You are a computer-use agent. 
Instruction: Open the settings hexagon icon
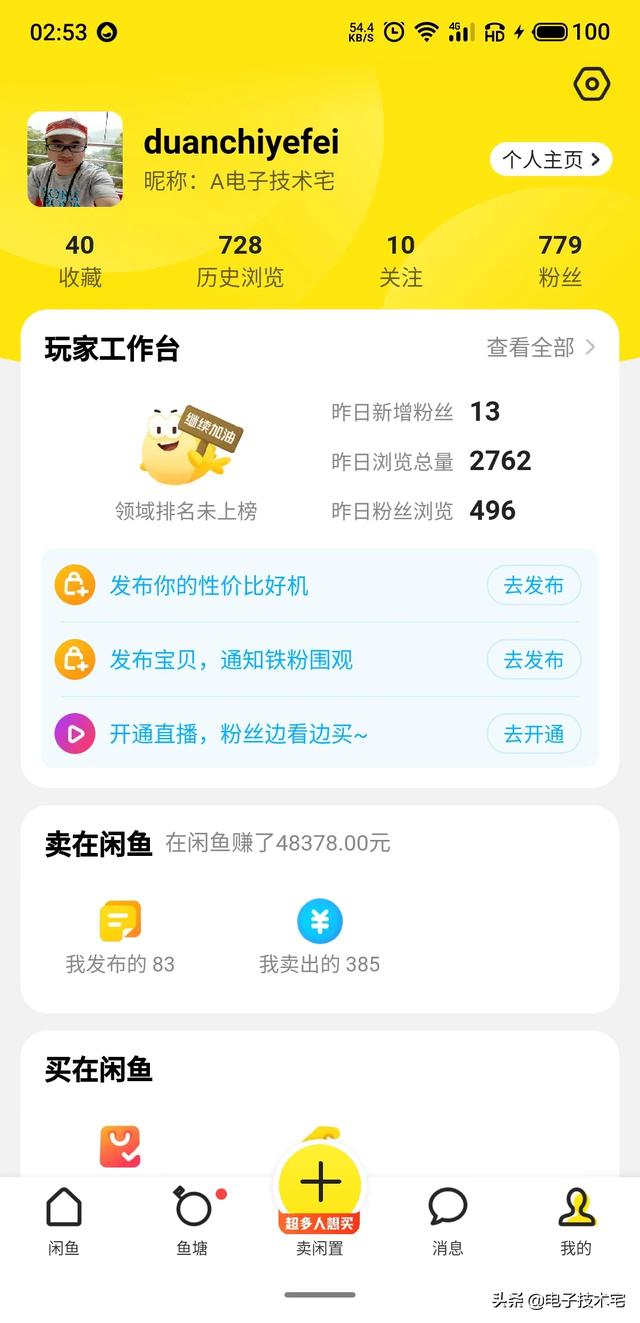point(592,85)
